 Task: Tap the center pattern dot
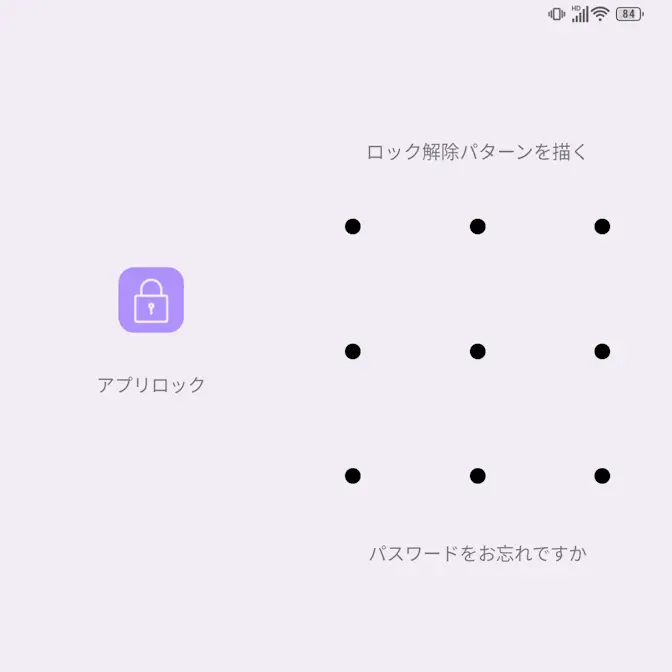pos(477,351)
